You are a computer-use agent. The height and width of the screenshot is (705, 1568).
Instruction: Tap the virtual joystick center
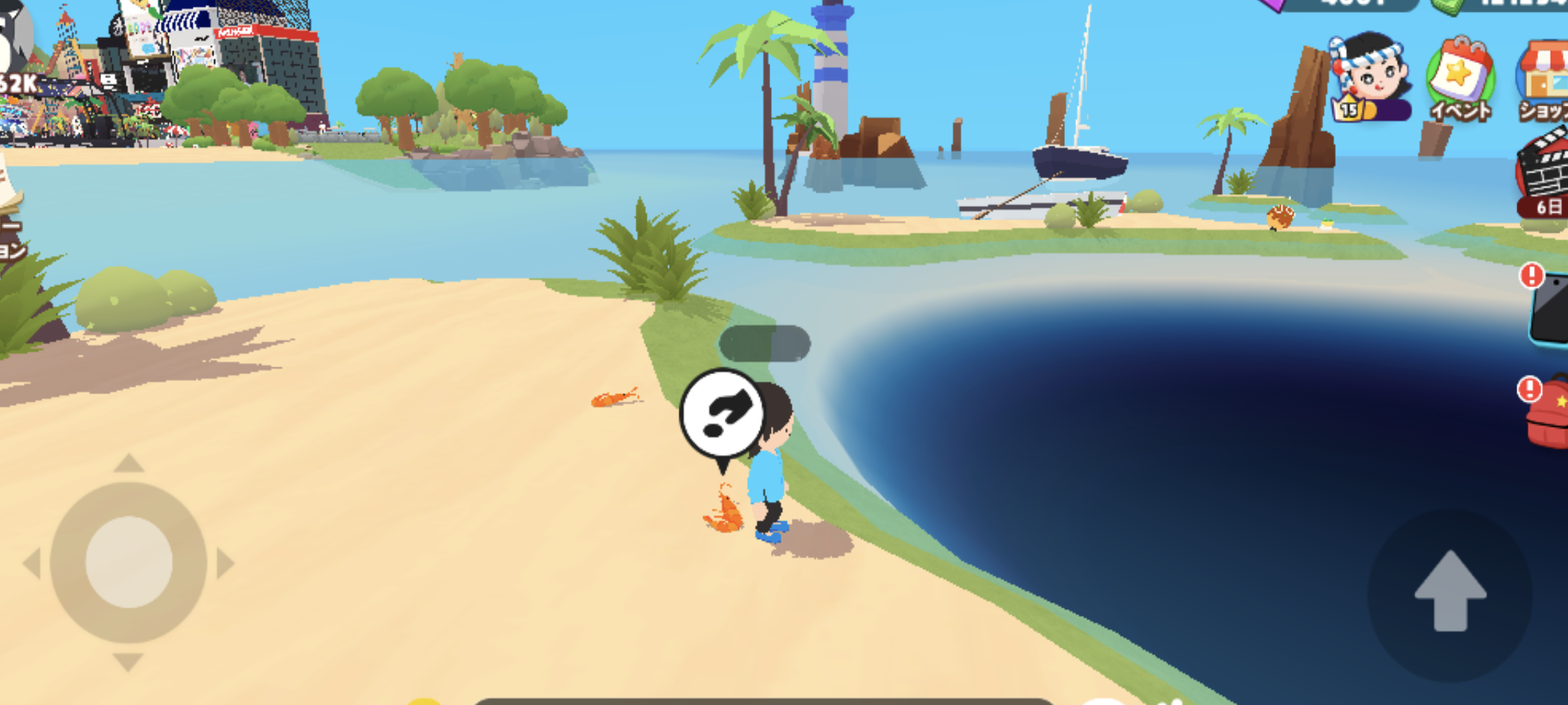(x=129, y=561)
